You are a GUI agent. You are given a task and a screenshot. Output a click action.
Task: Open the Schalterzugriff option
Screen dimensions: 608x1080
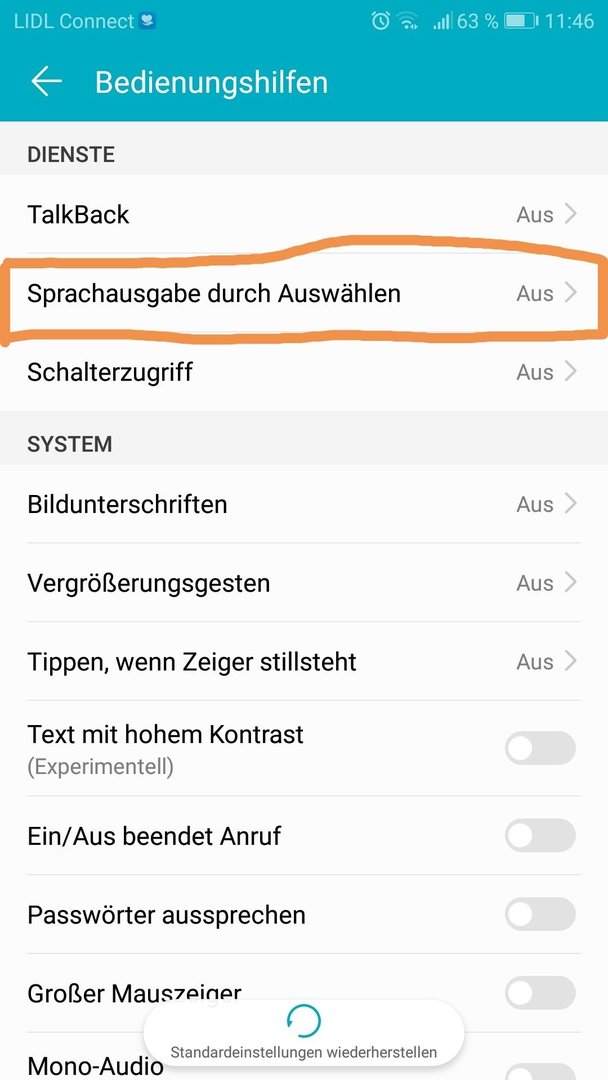304,372
